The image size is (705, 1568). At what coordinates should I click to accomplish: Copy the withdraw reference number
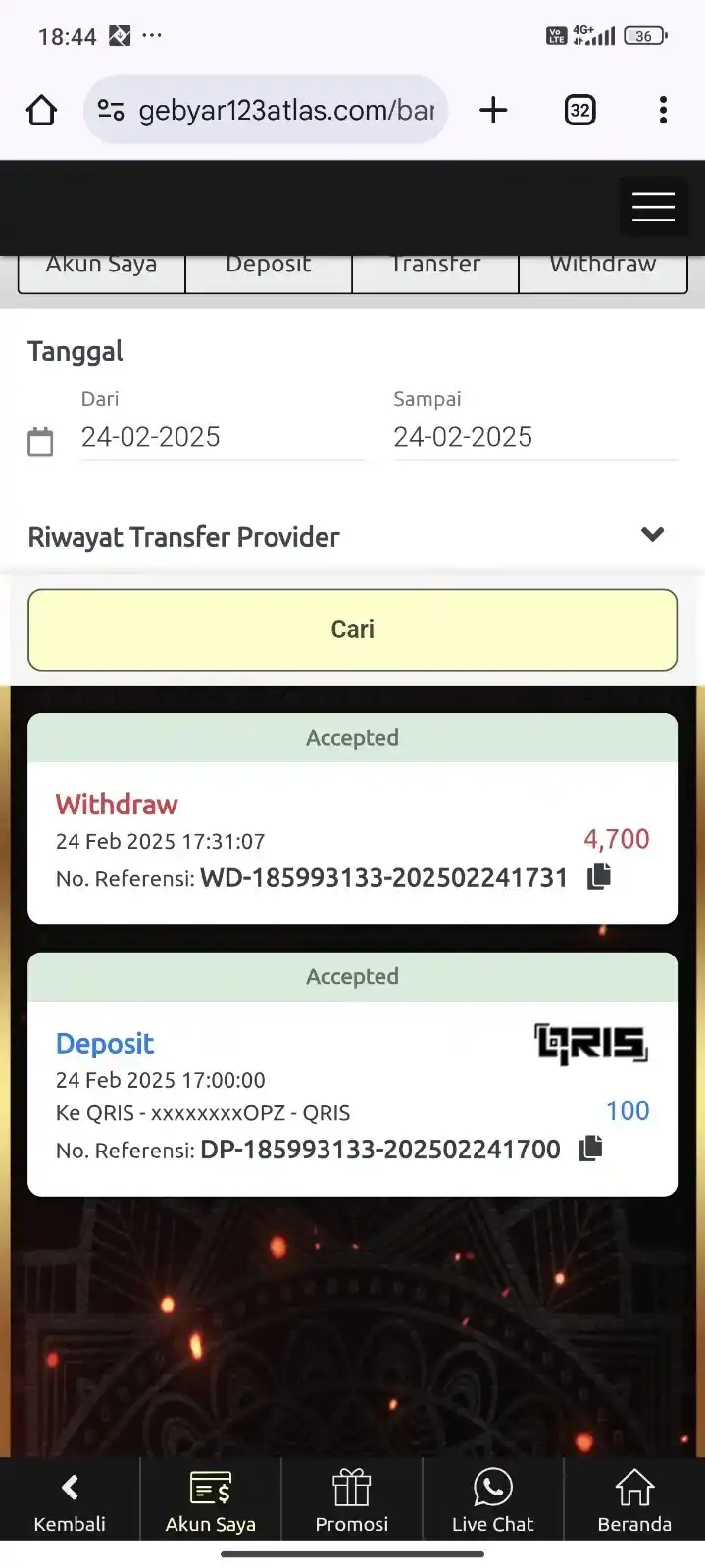point(598,877)
